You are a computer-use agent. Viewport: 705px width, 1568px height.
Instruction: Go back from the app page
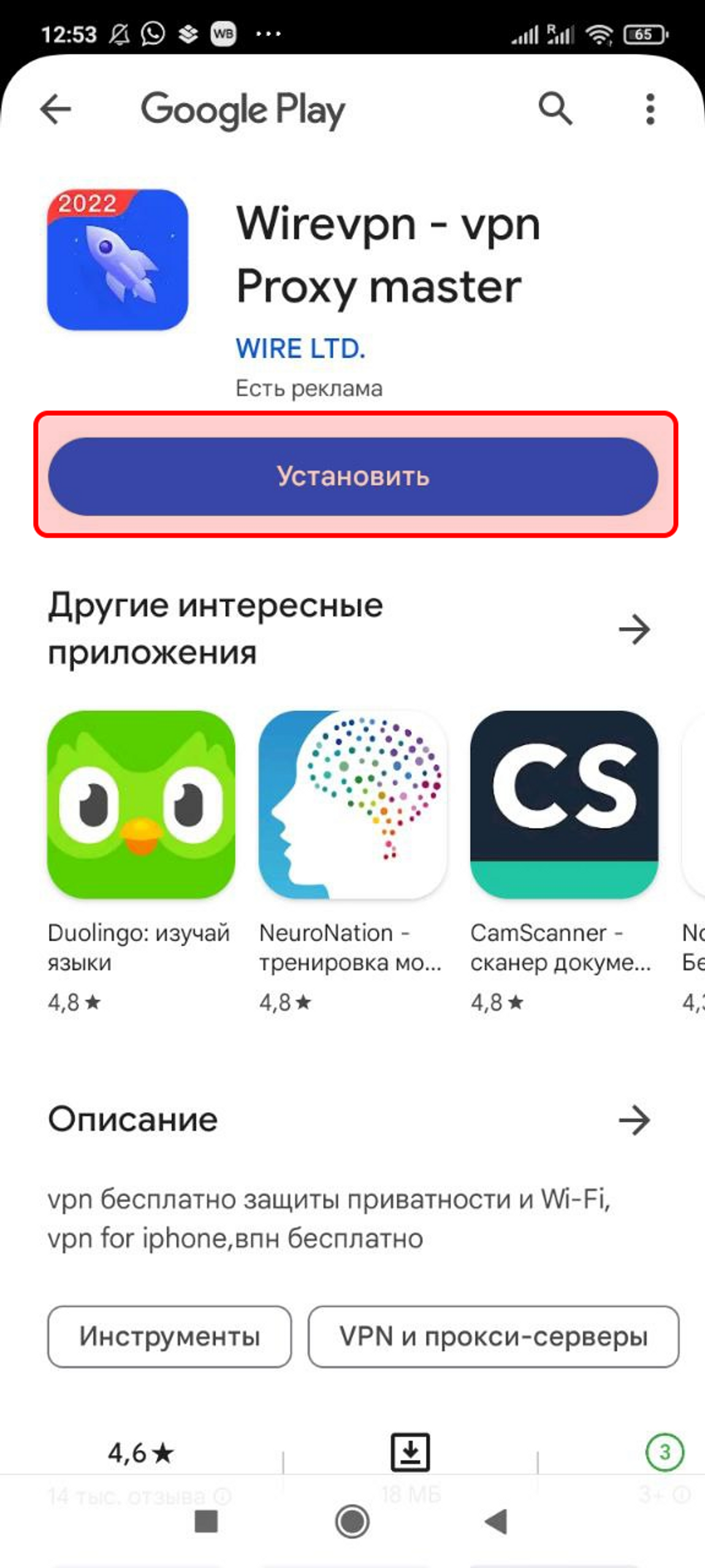55,110
